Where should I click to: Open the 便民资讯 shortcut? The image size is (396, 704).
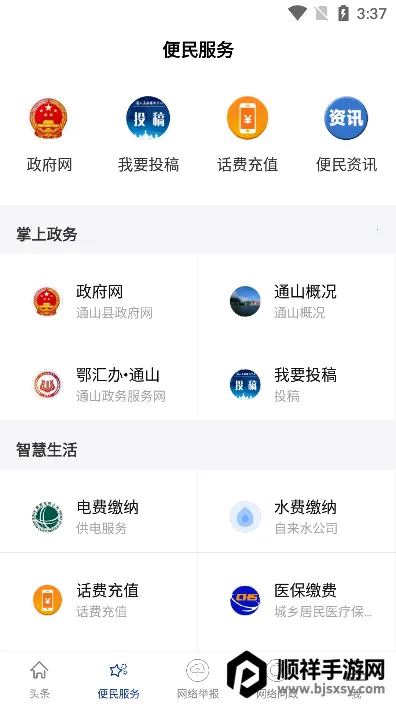pyautogui.click(x=346, y=135)
